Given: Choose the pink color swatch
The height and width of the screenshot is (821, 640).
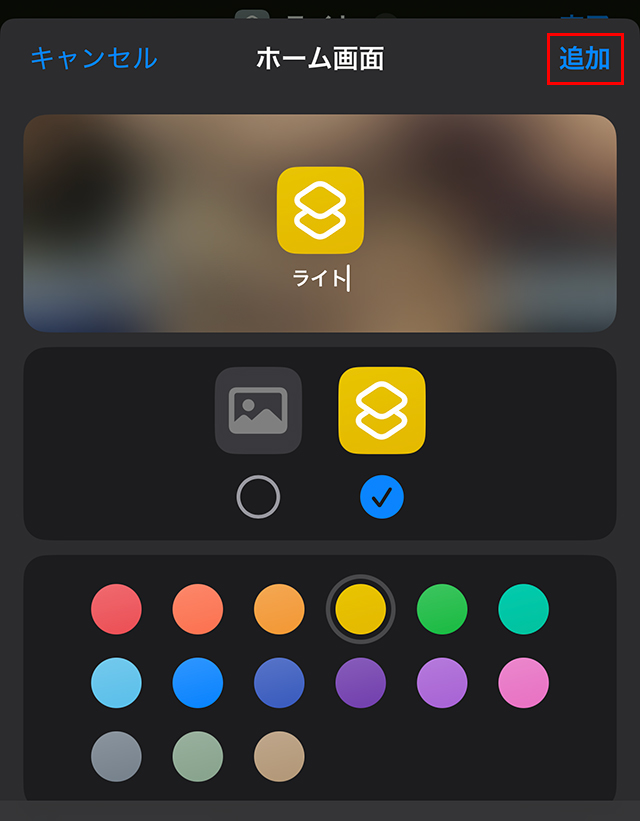Looking at the screenshot, I should click(x=524, y=683).
